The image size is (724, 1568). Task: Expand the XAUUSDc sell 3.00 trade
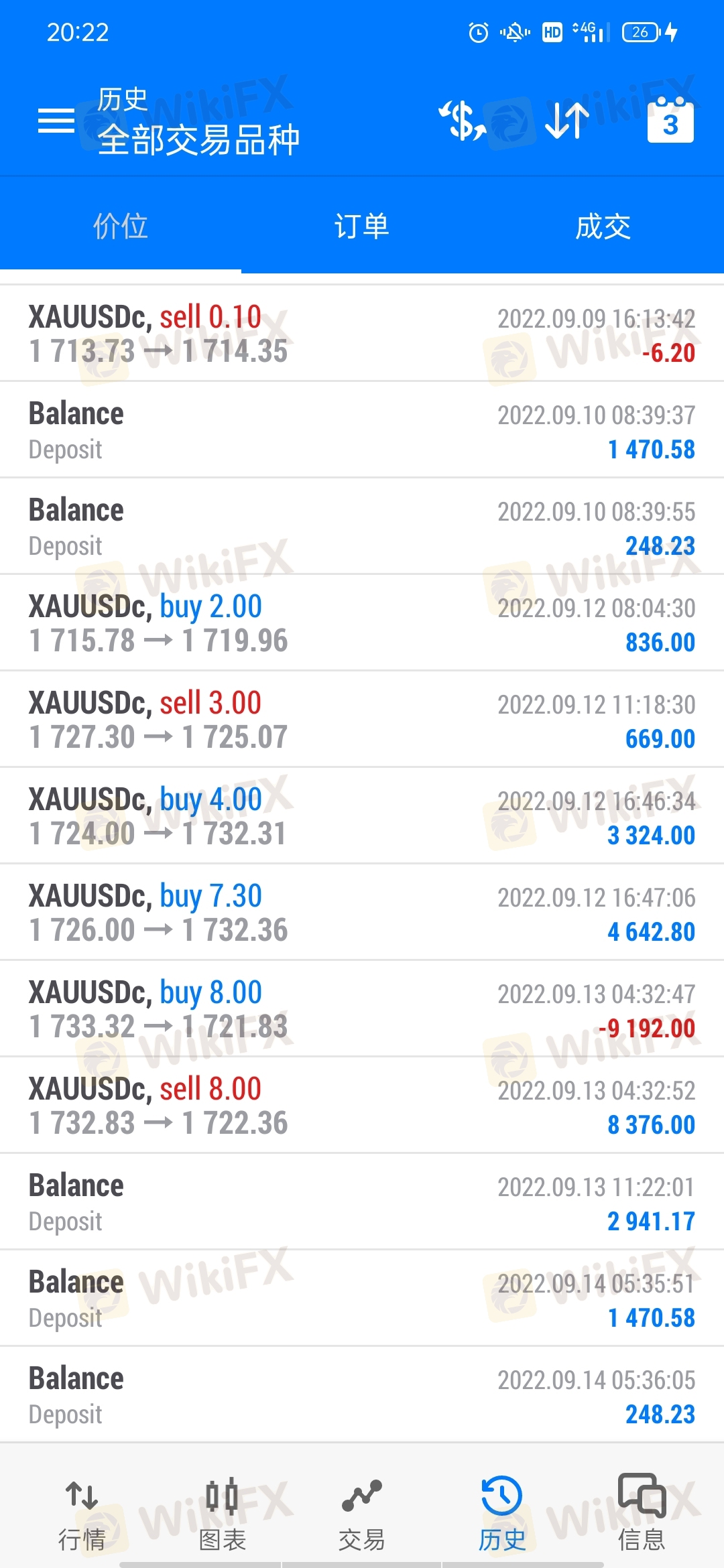click(362, 720)
